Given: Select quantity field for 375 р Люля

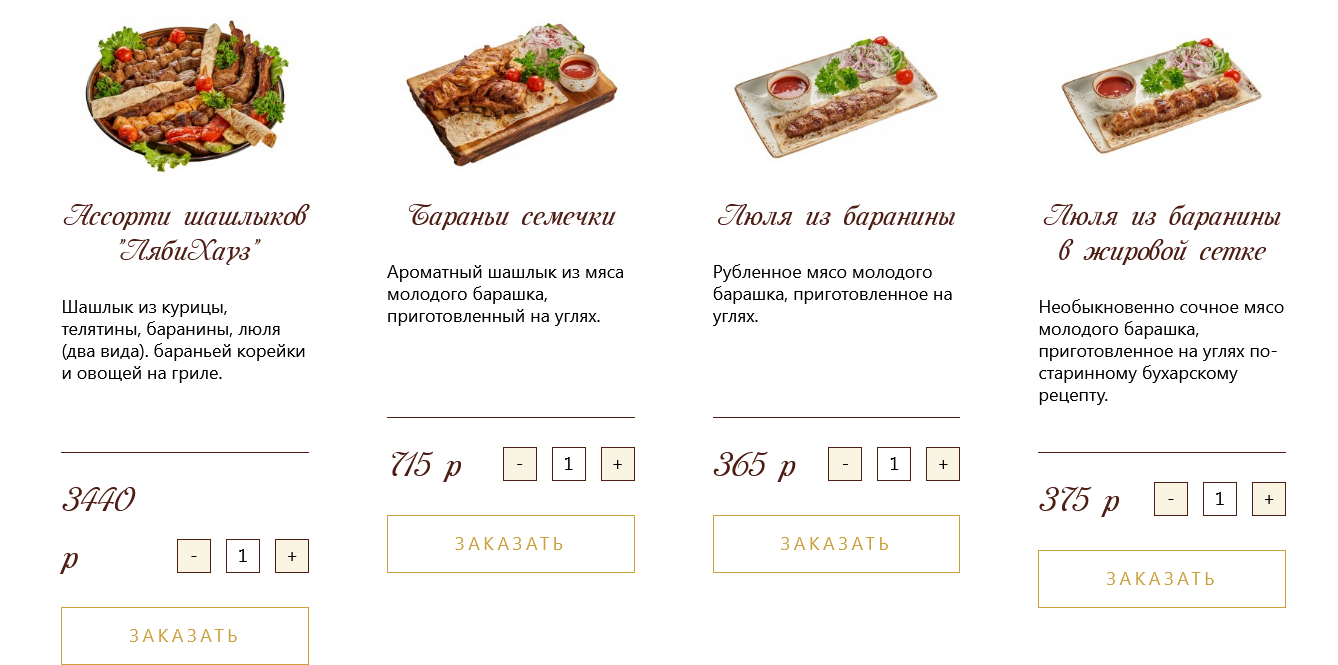Looking at the screenshot, I should tap(1219, 499).
